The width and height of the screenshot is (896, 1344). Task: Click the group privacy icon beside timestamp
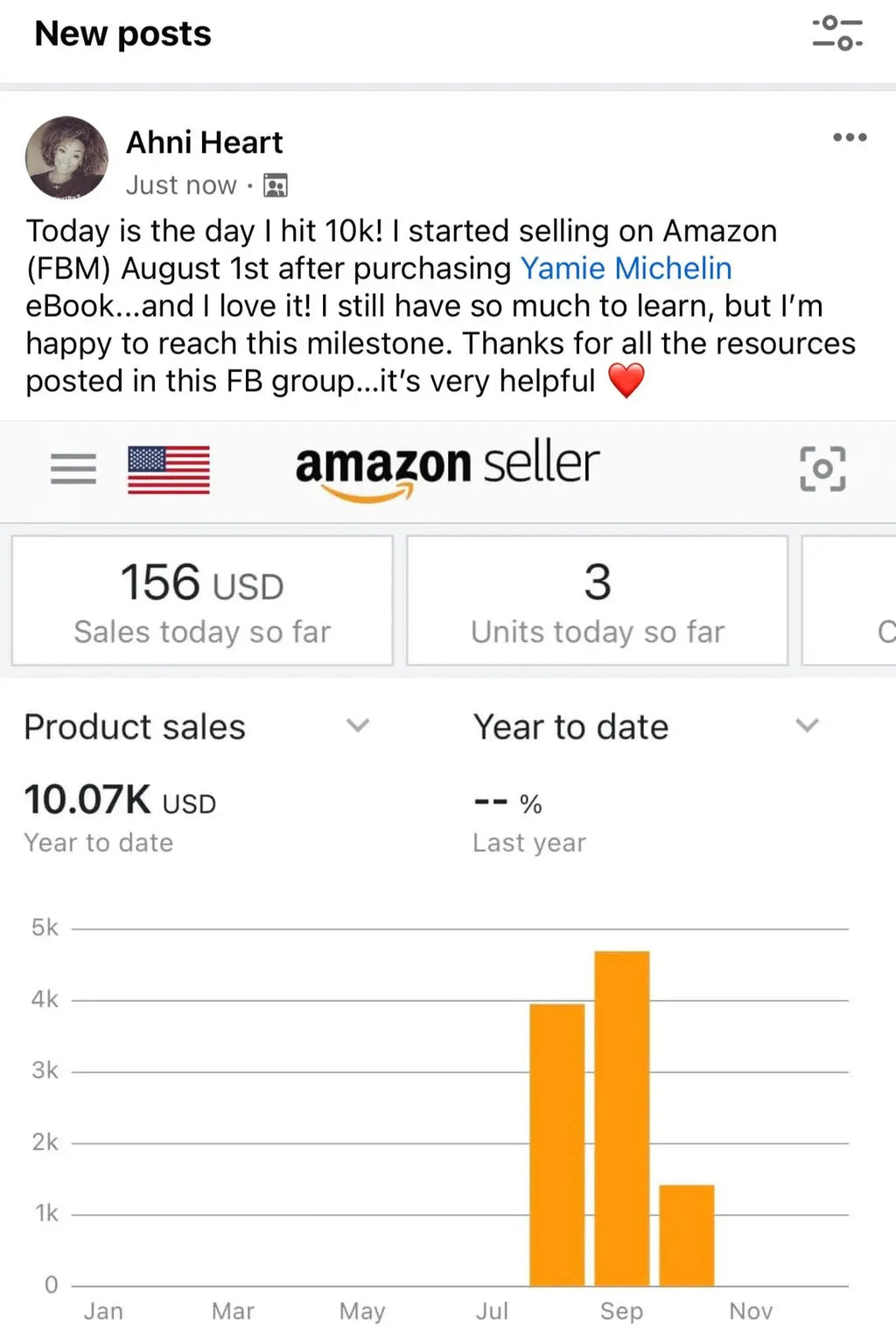point(275,185)
